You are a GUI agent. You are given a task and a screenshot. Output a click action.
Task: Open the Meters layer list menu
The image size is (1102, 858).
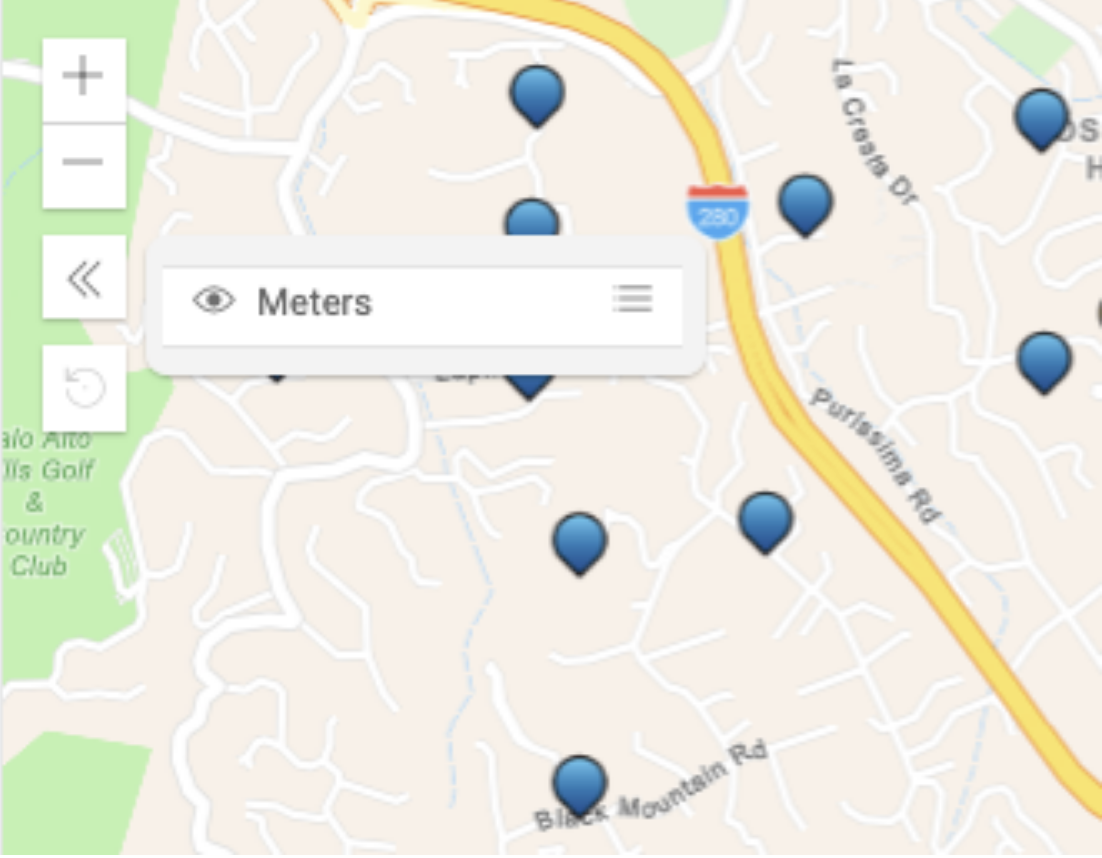[632, 298]
